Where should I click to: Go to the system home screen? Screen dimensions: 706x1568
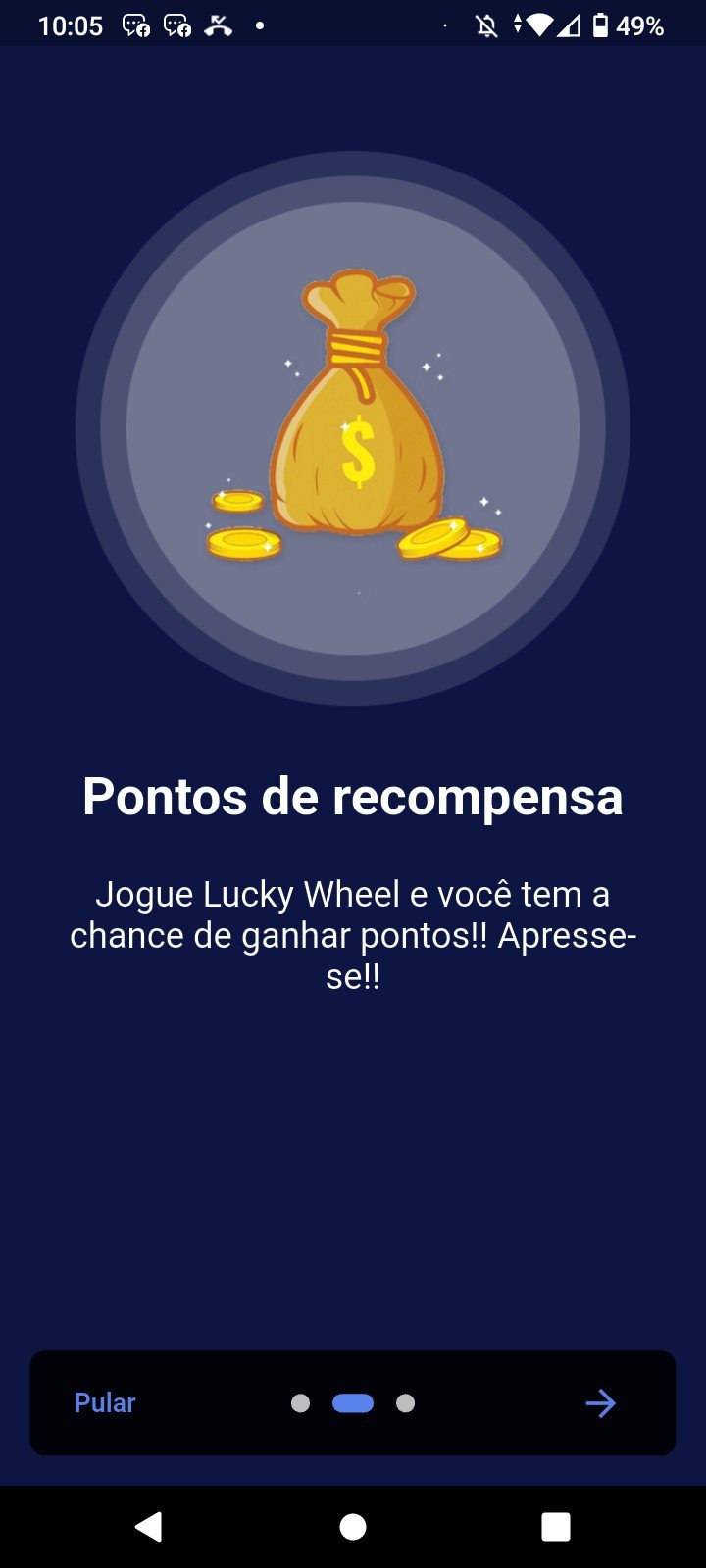[x=353, y=1526]
